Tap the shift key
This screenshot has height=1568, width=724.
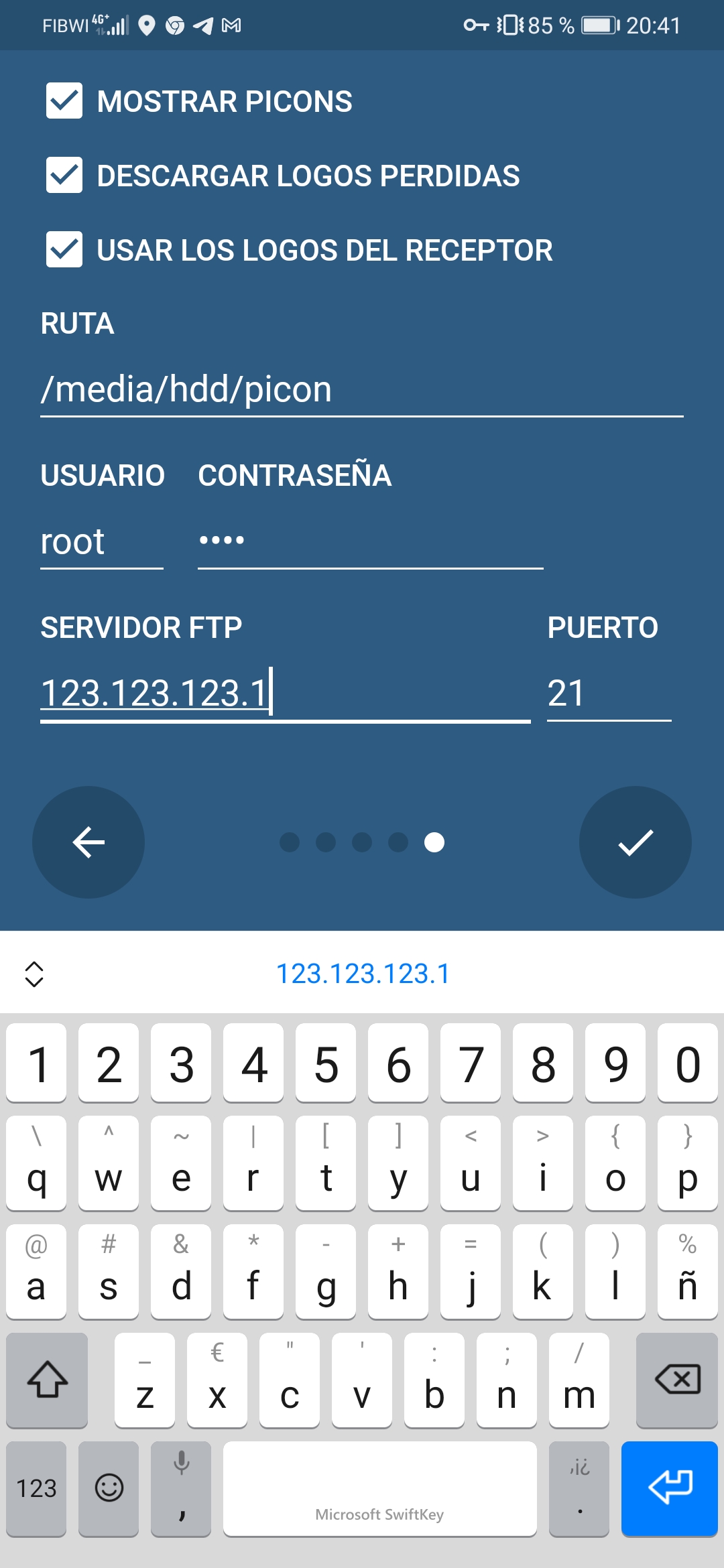coord(47,1380)
